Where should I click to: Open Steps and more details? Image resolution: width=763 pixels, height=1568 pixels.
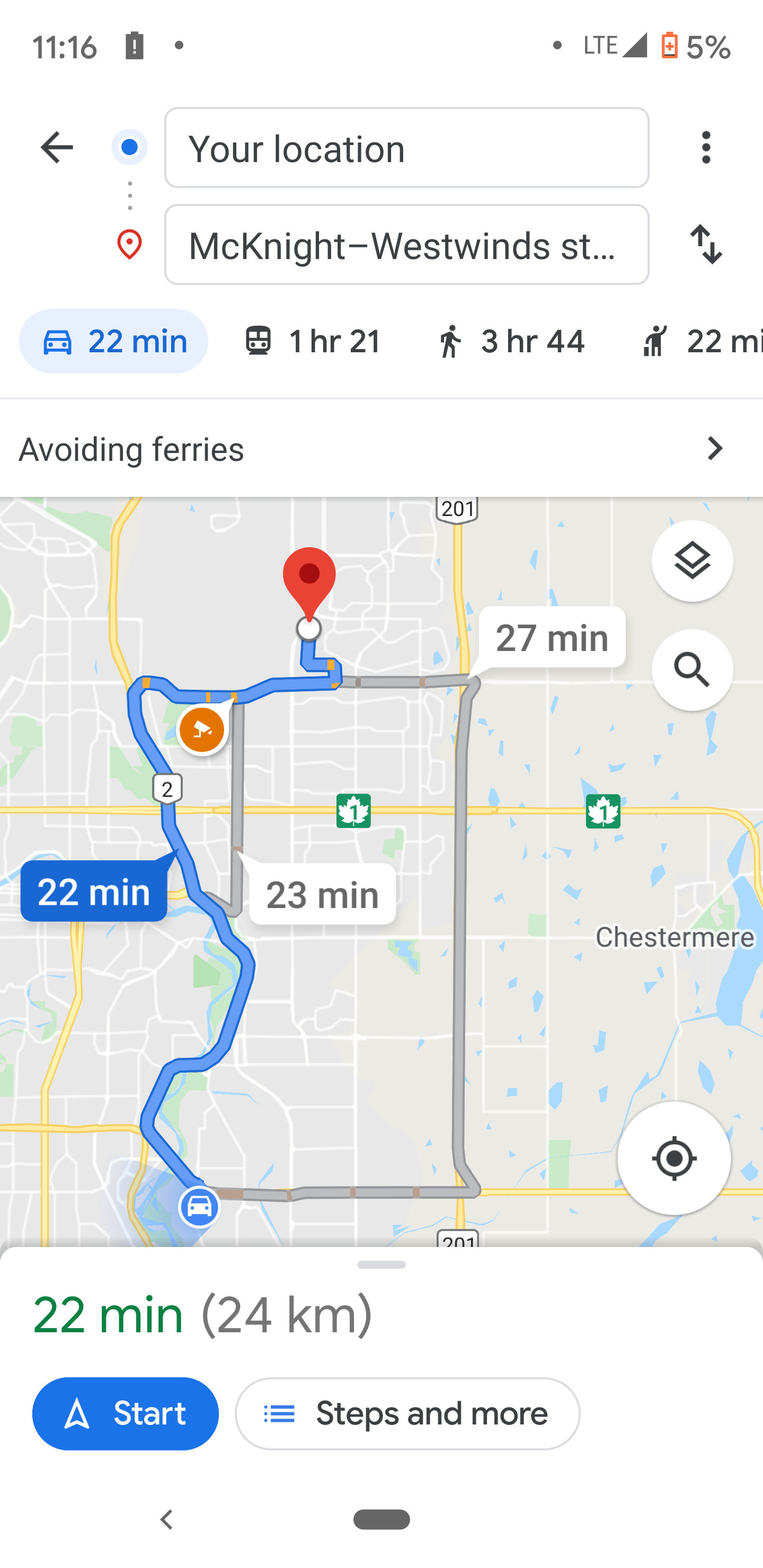407,1413
